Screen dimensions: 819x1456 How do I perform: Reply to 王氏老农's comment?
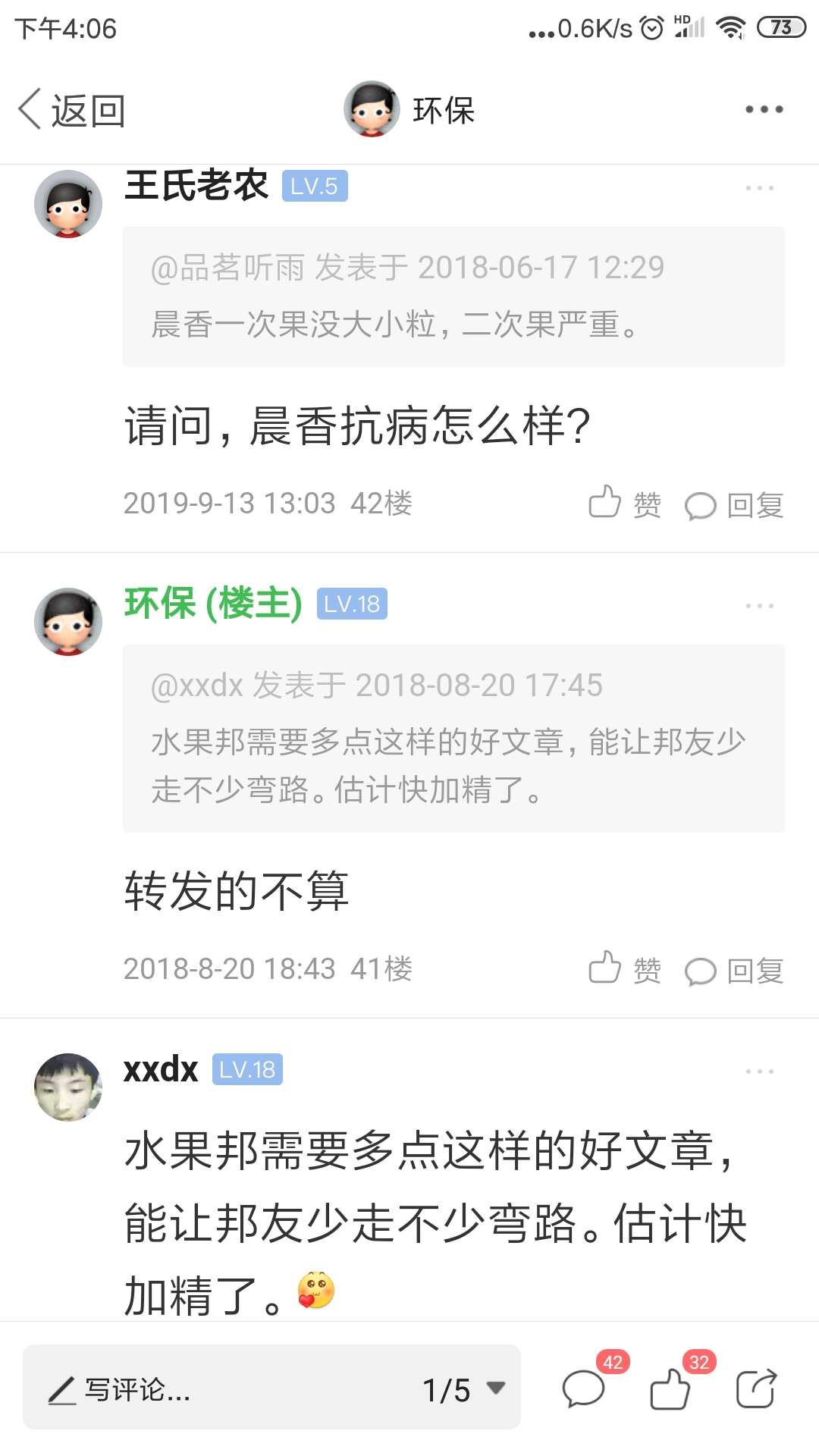(x=734, y=505)
